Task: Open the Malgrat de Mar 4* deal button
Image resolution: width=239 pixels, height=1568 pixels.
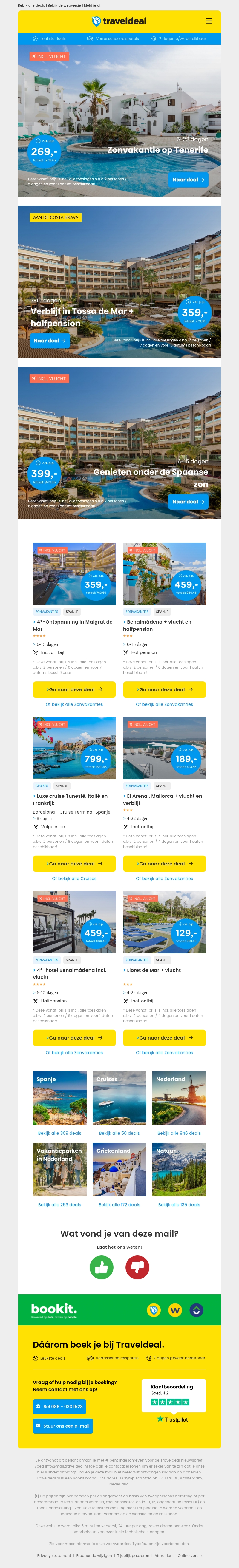Action: [74, 690]
